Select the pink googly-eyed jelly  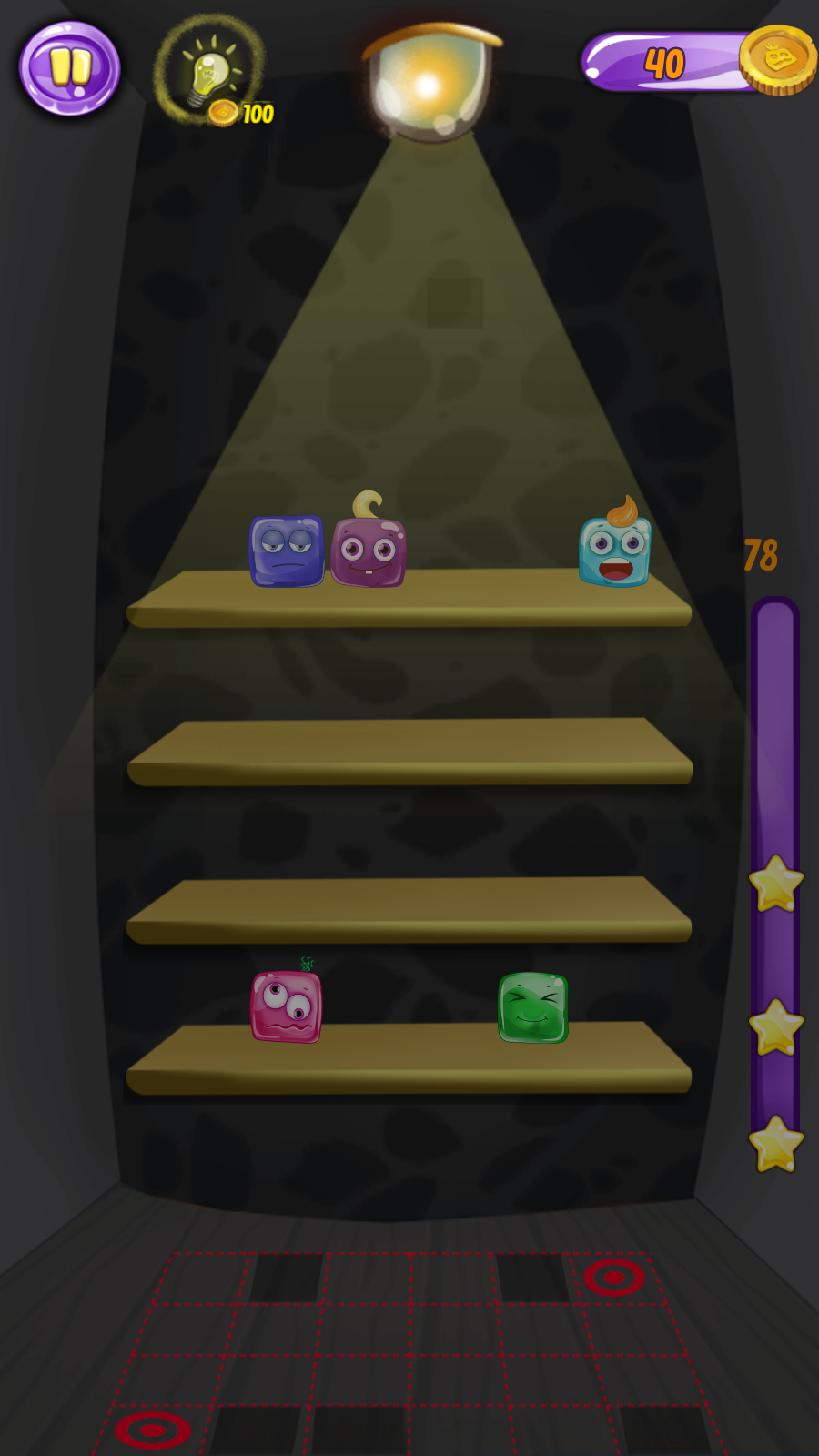(286, 1006)
